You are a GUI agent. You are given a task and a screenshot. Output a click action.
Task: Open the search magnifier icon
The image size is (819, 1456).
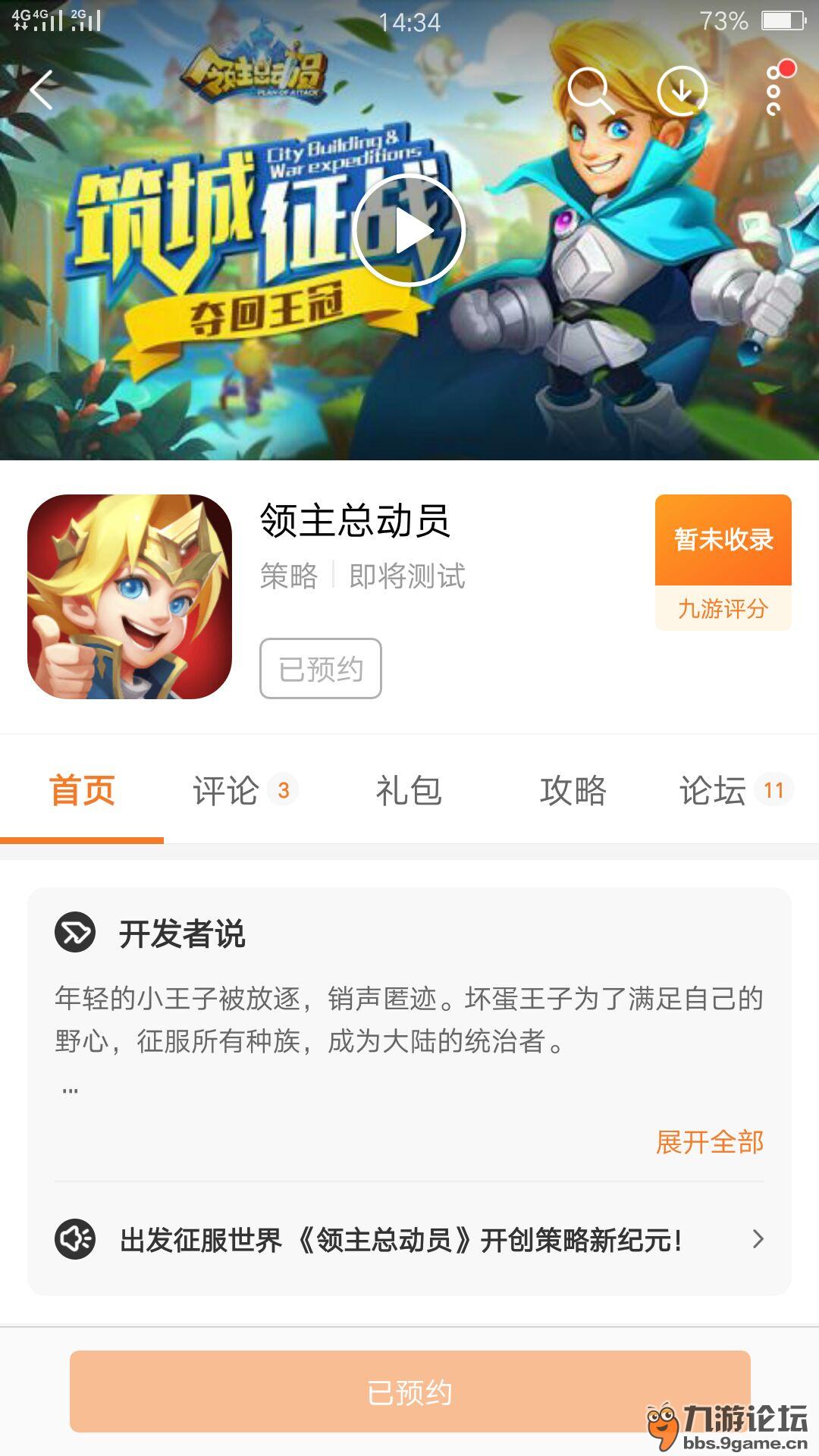pos(591,90)
